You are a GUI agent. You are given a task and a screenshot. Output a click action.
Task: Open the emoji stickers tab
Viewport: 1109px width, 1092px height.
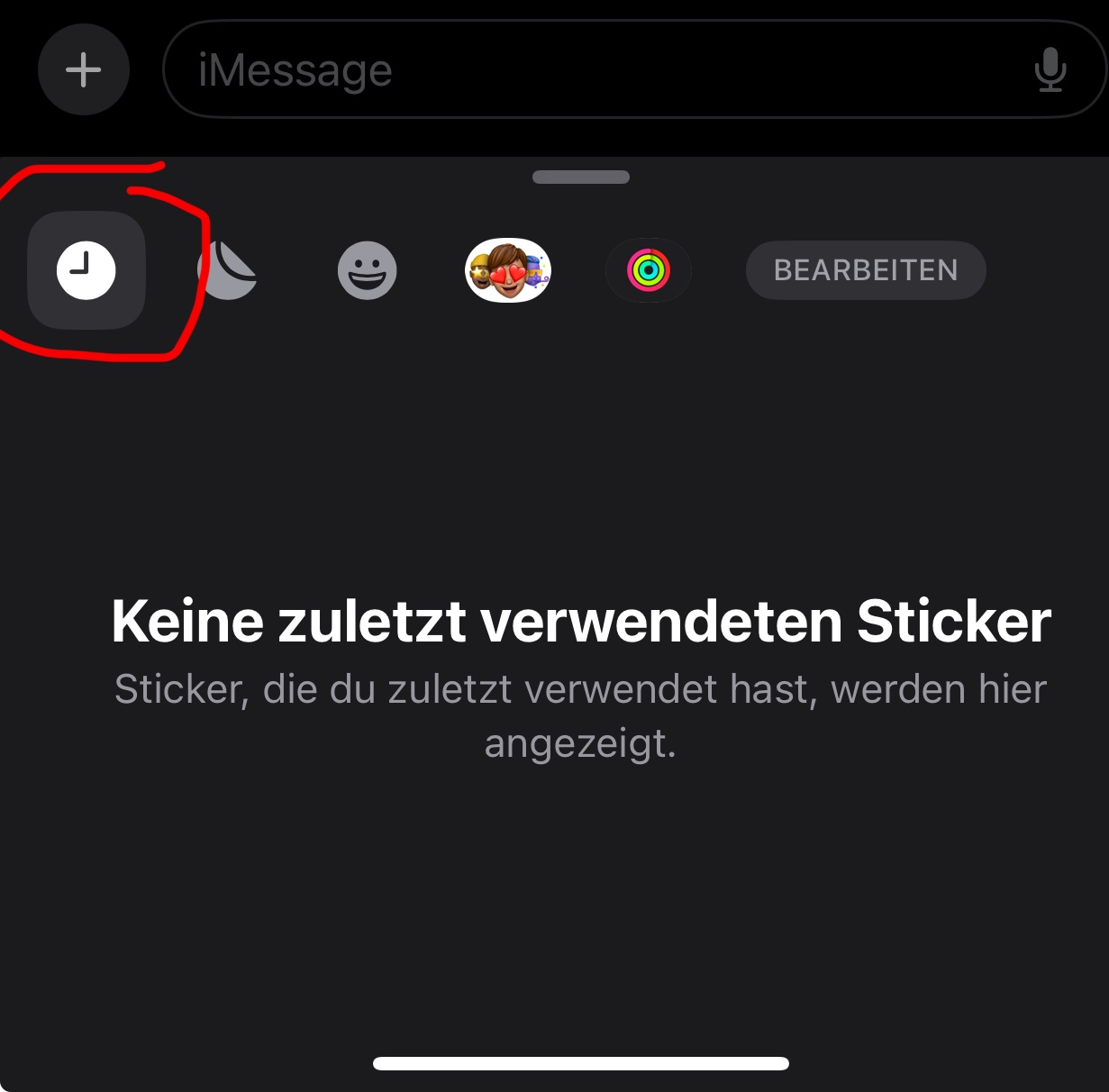click(368, 270)
